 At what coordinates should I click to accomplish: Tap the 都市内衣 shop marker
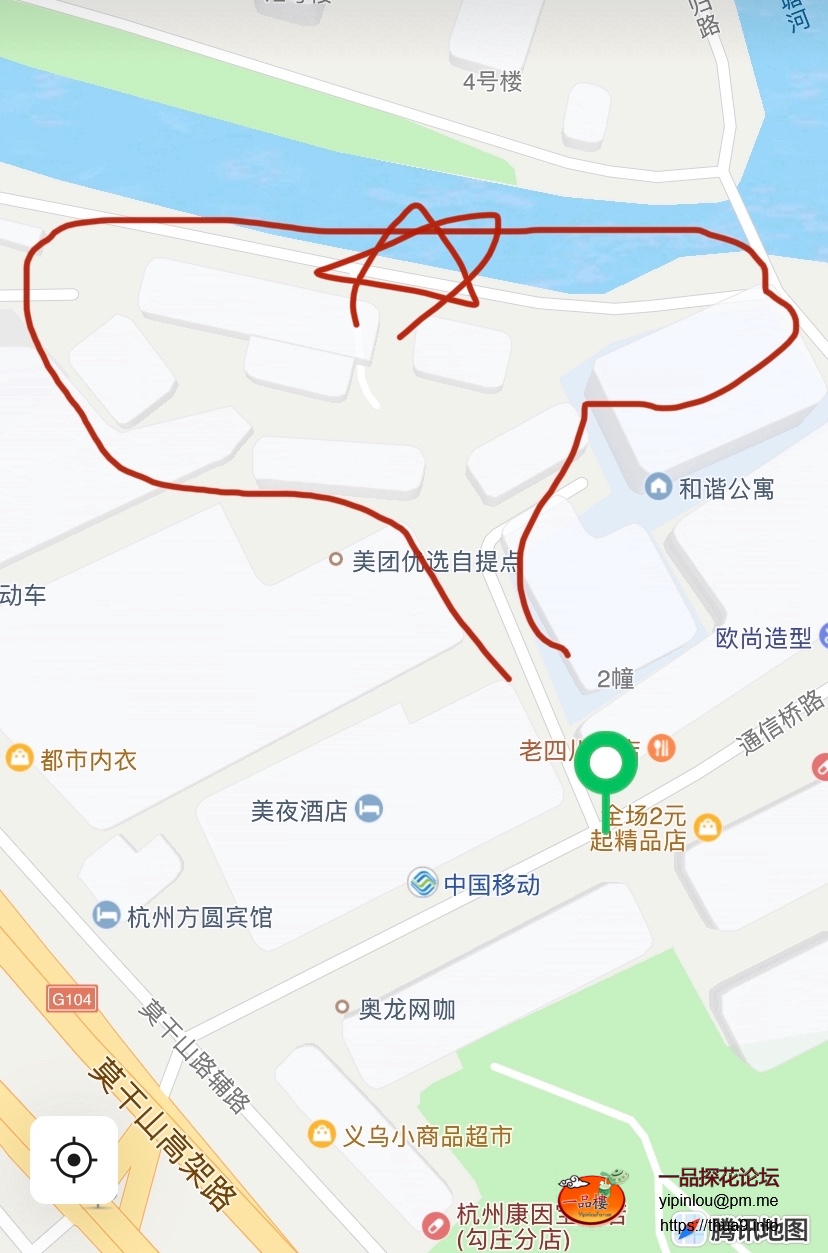point(20,758)
